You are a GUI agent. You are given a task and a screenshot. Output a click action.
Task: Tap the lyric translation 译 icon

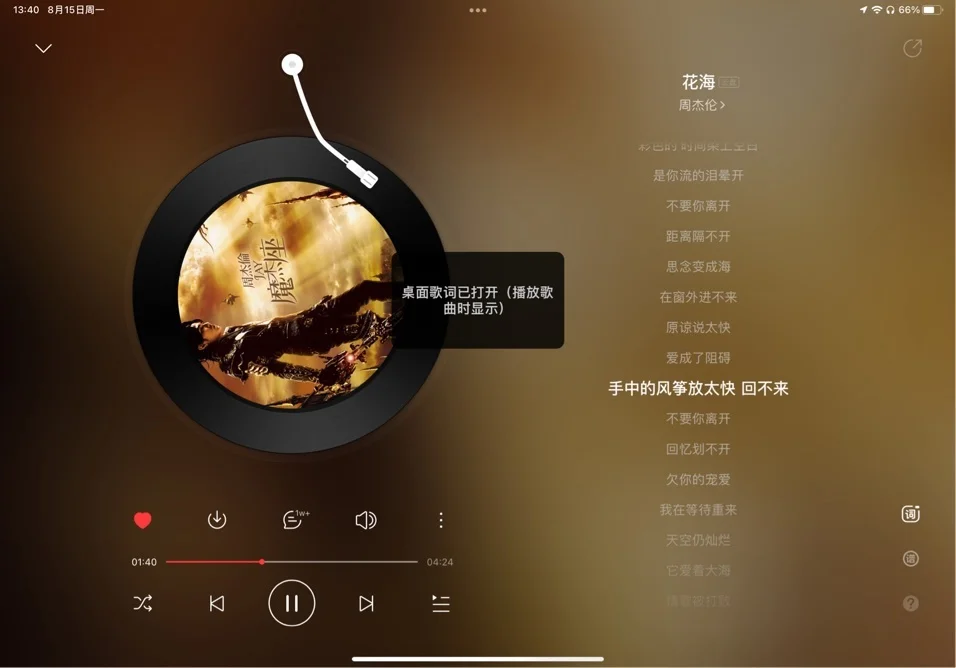[x=911, y=559]
